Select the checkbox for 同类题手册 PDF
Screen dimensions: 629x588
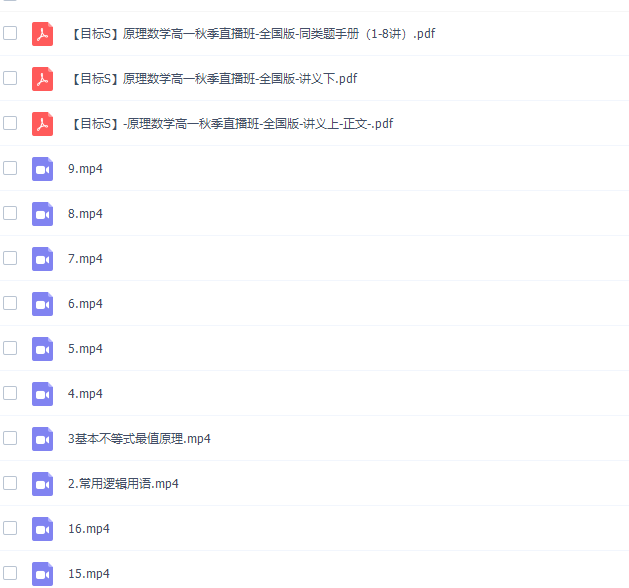[10, 33]
